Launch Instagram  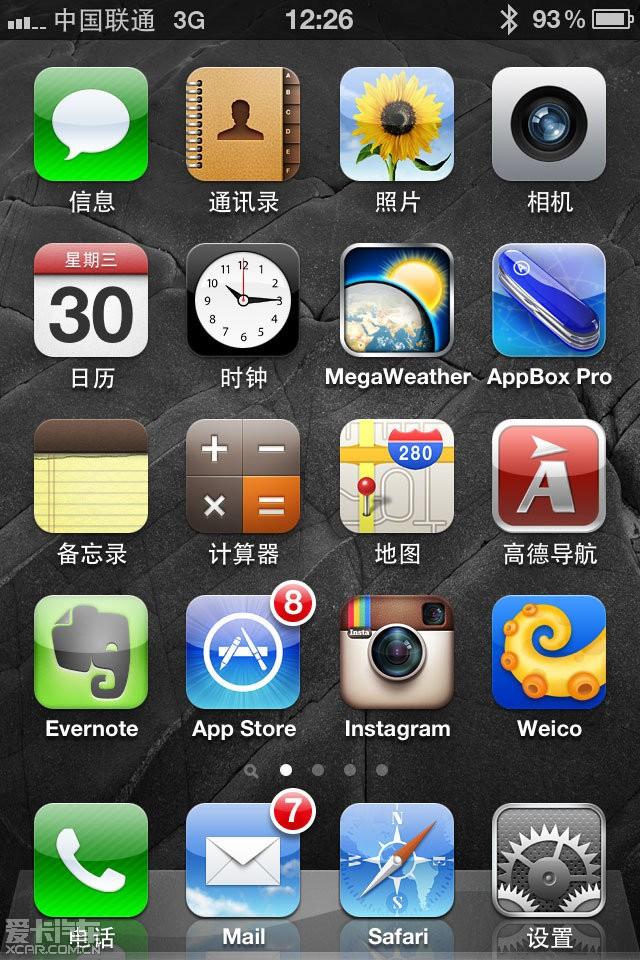pos(397,652)
